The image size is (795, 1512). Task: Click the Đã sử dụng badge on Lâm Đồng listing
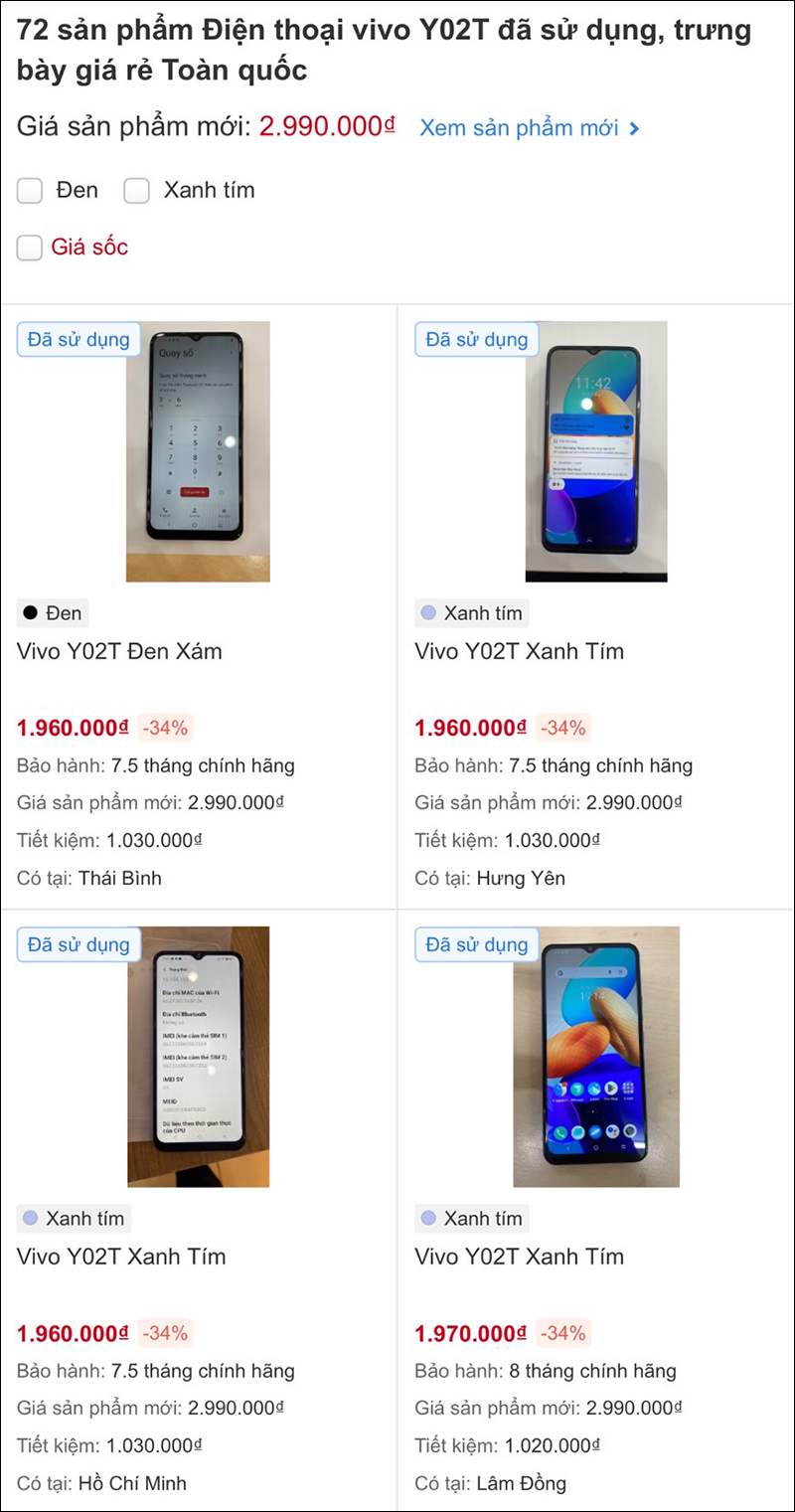click(x=477, y=944)
